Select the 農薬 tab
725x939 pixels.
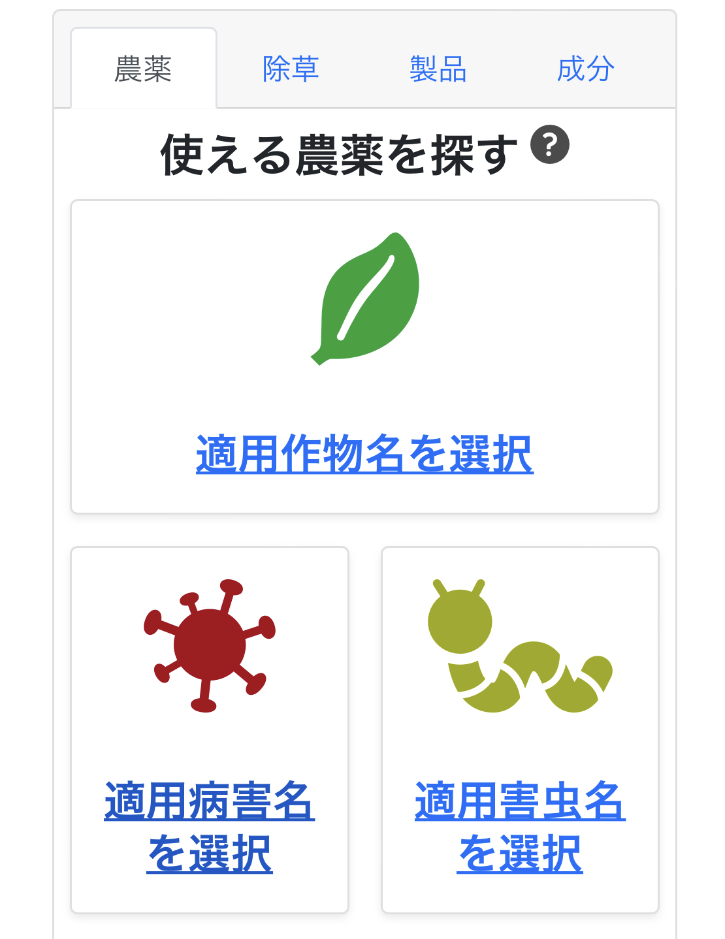144,69
